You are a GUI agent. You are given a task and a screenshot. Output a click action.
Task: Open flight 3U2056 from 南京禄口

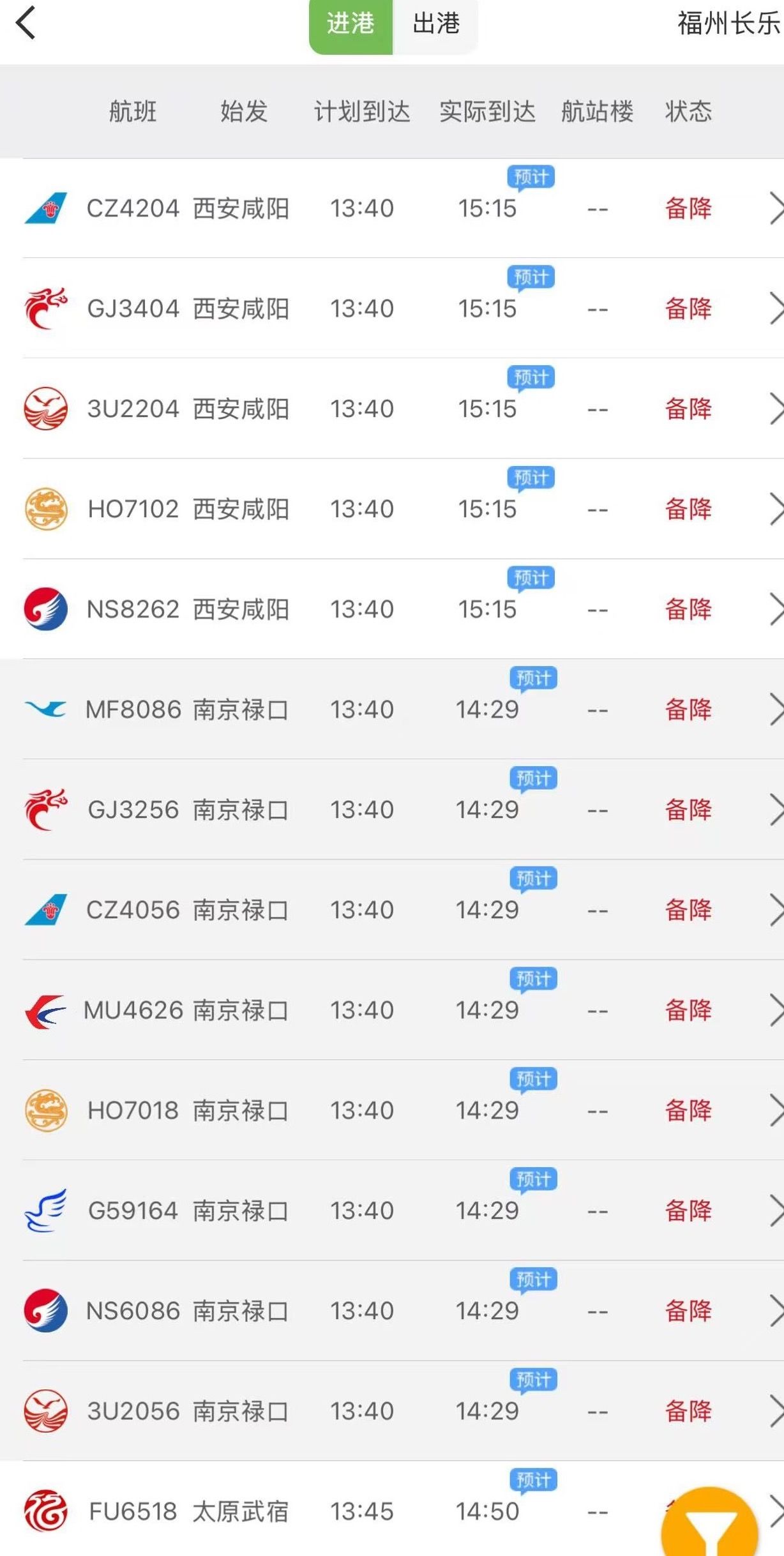[x=392, y=1411]
